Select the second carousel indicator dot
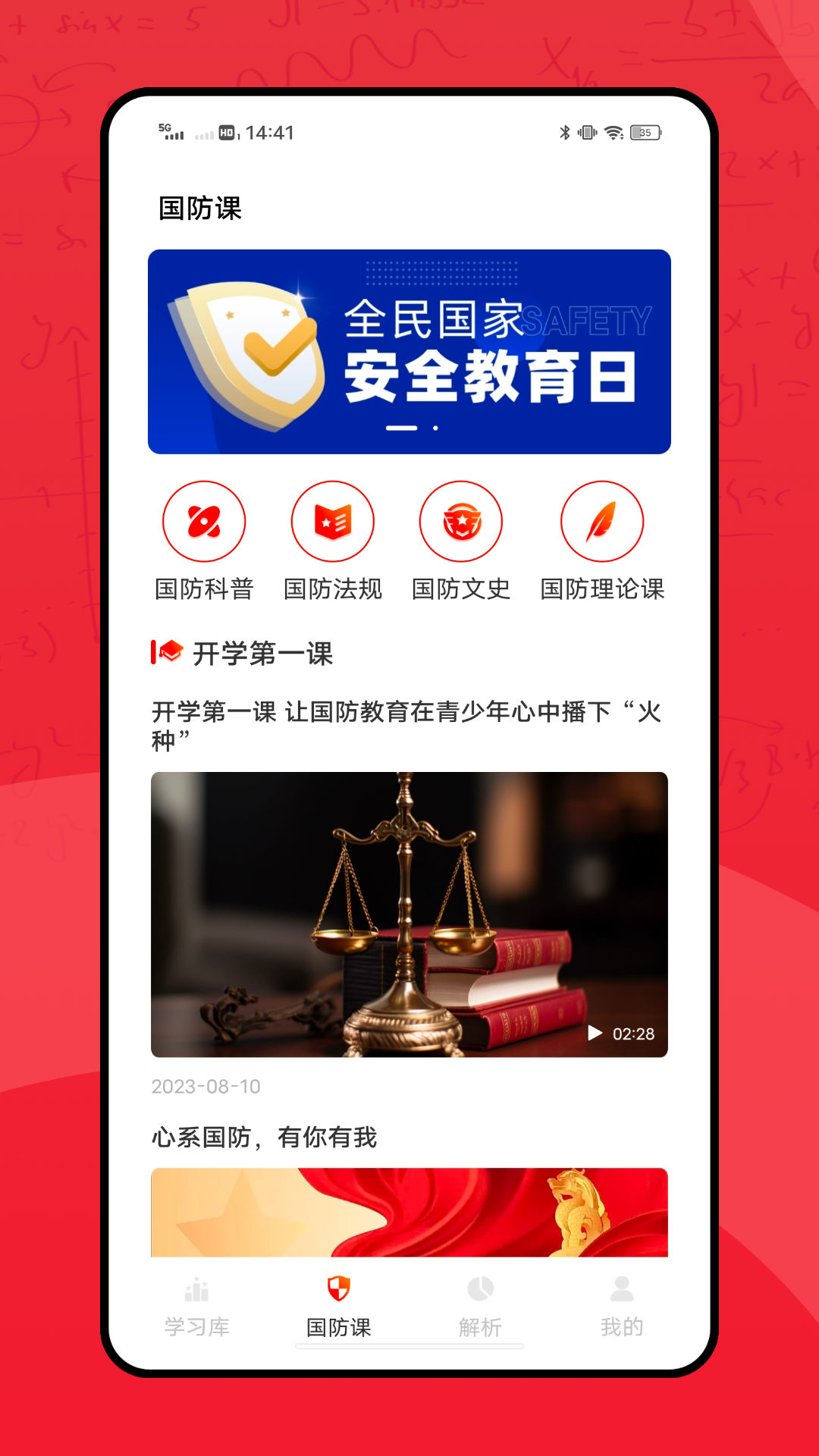Viewport: 819px width, 1456px height. click(434, 428)
